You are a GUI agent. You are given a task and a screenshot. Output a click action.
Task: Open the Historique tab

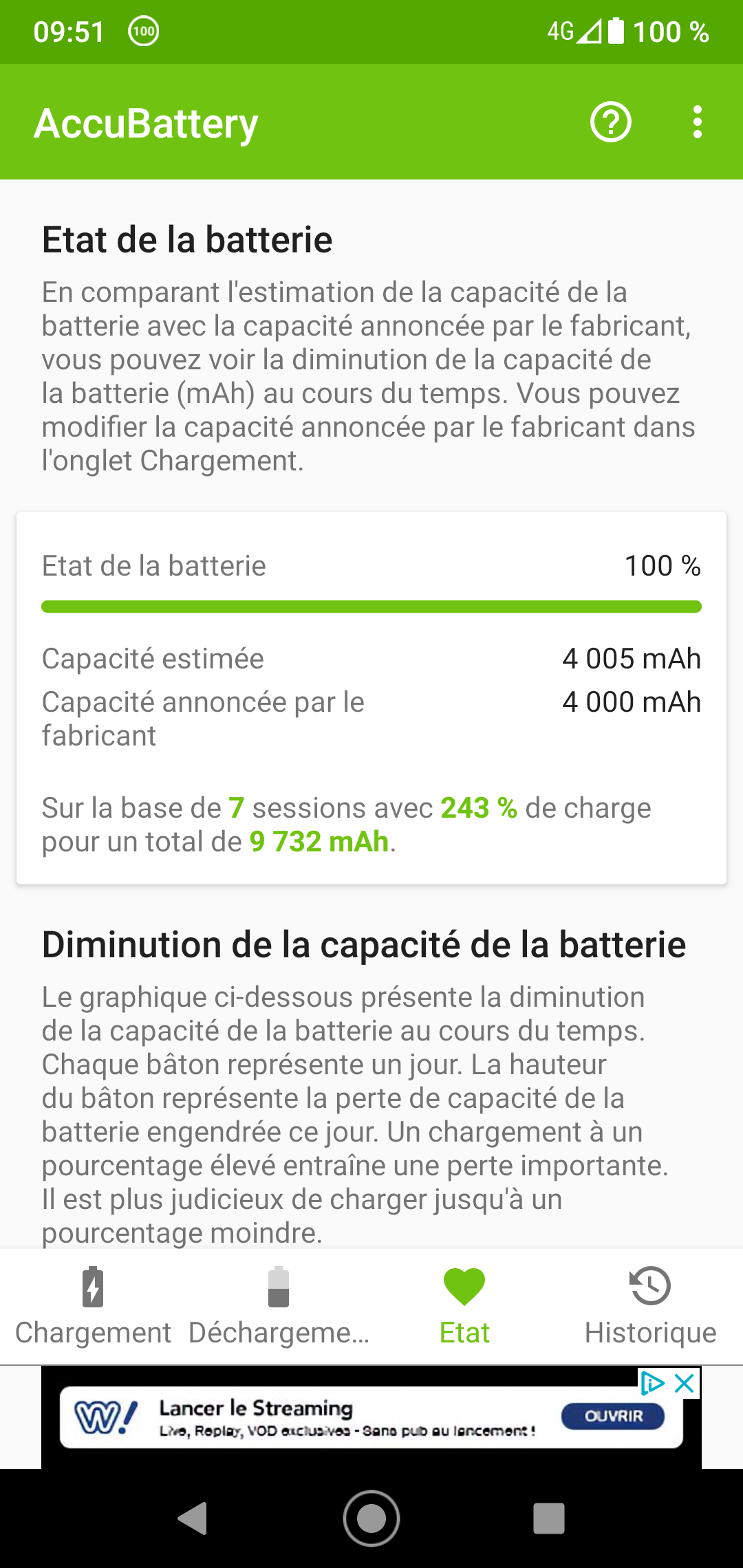click(x=650, y=1305)
